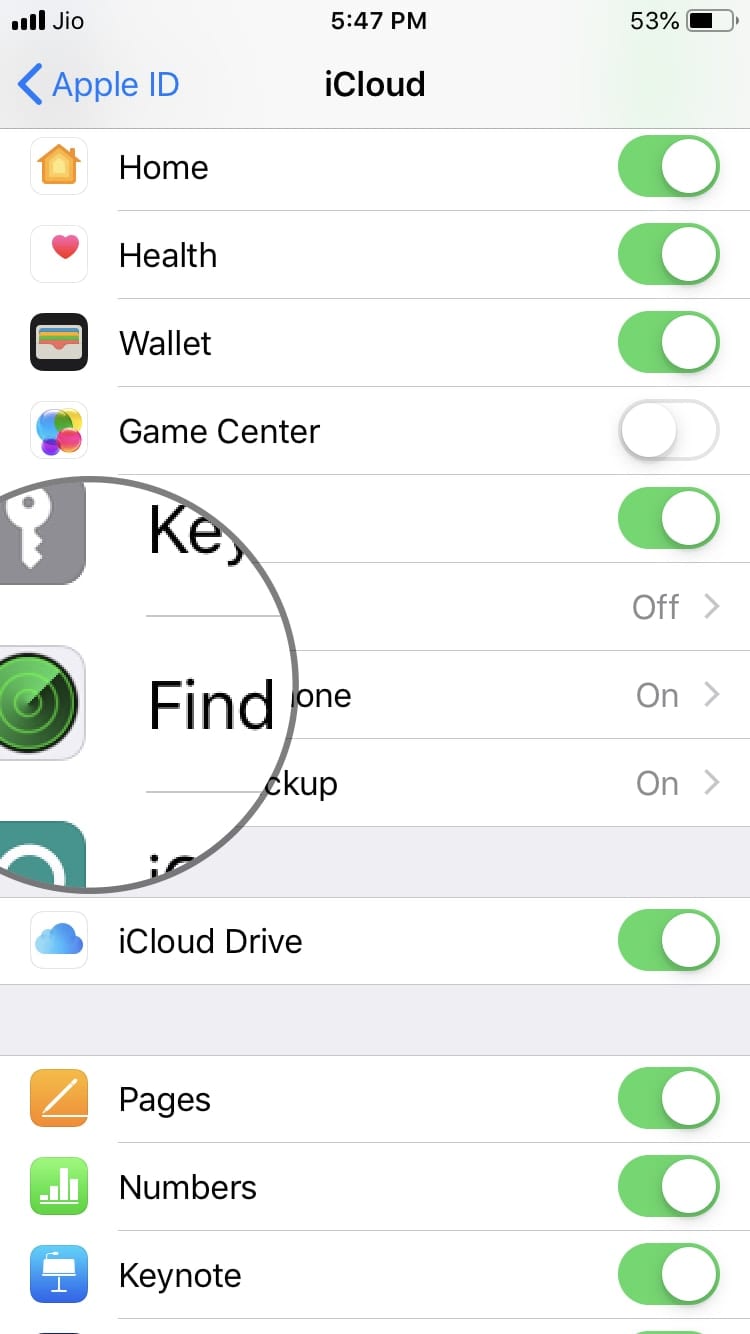750x1334 pixels.
Task: Disable the Pages toggle
Action: point(668,1099)
